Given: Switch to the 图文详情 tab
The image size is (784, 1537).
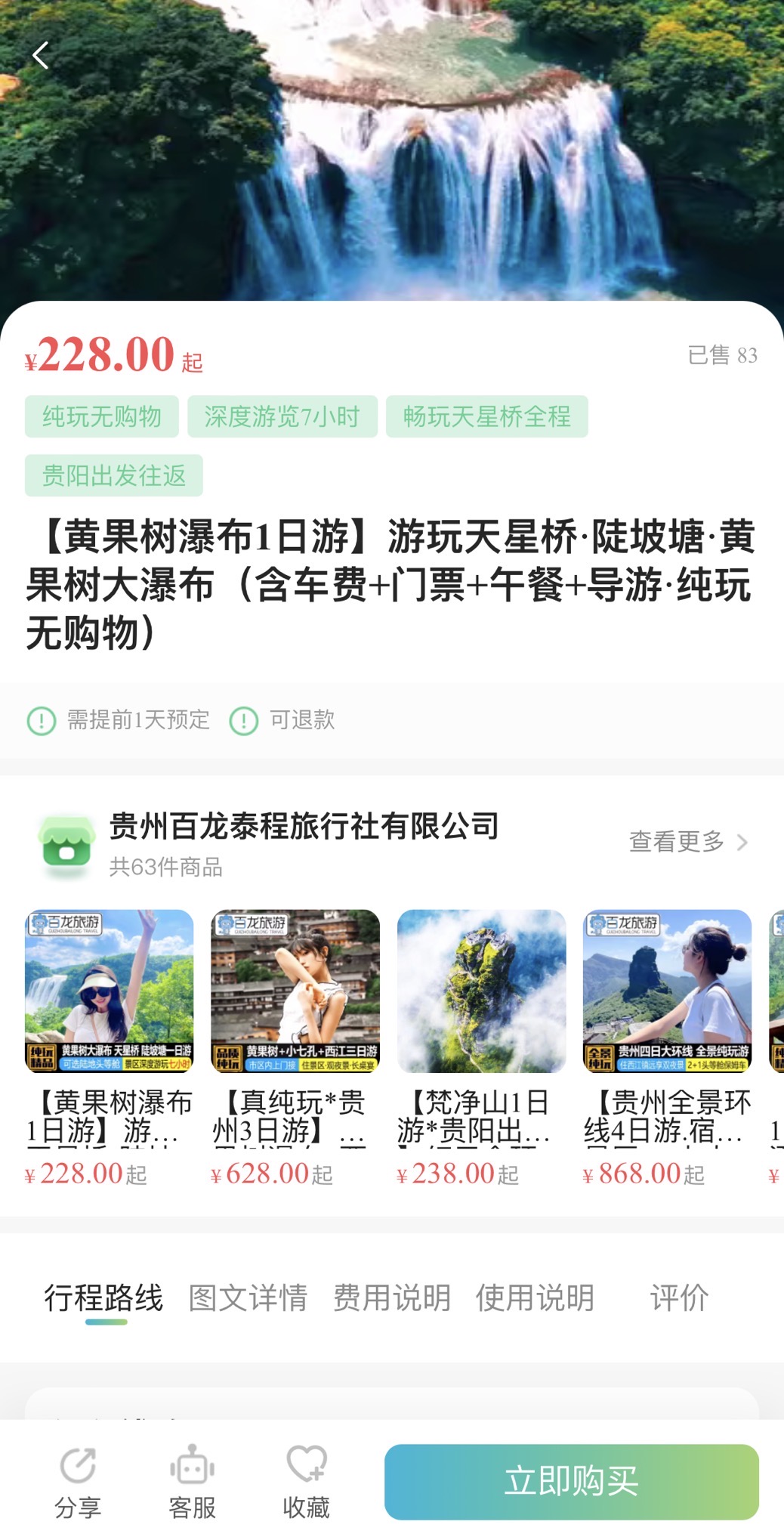Looking at the screenshot, I should click(248, 1297).
